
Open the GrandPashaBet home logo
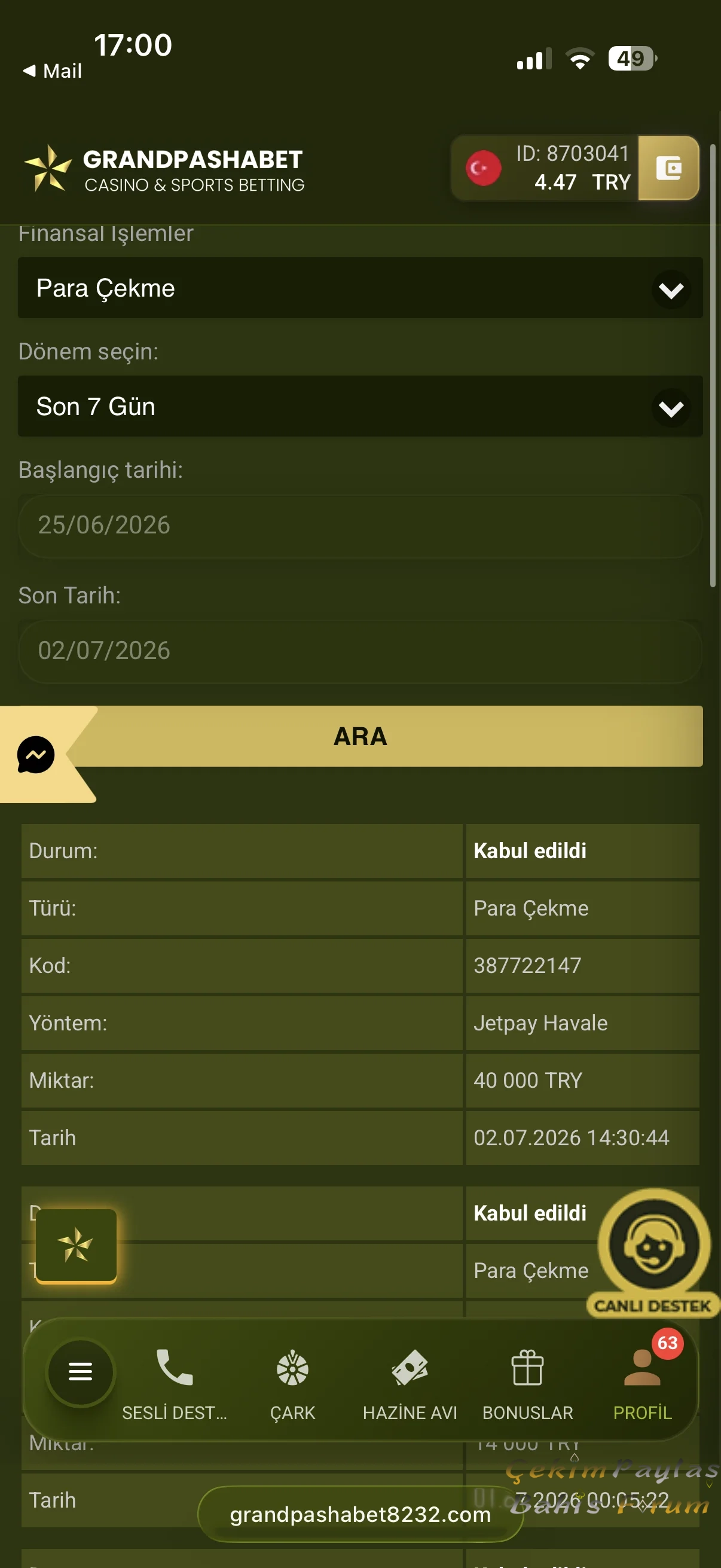(x=164, y=169)
